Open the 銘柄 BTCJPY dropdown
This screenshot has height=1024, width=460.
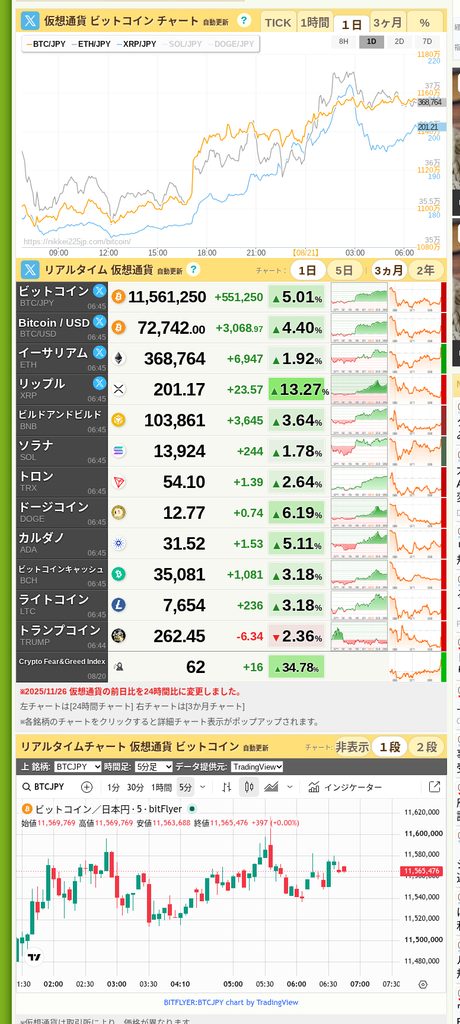tap(78, 767)
